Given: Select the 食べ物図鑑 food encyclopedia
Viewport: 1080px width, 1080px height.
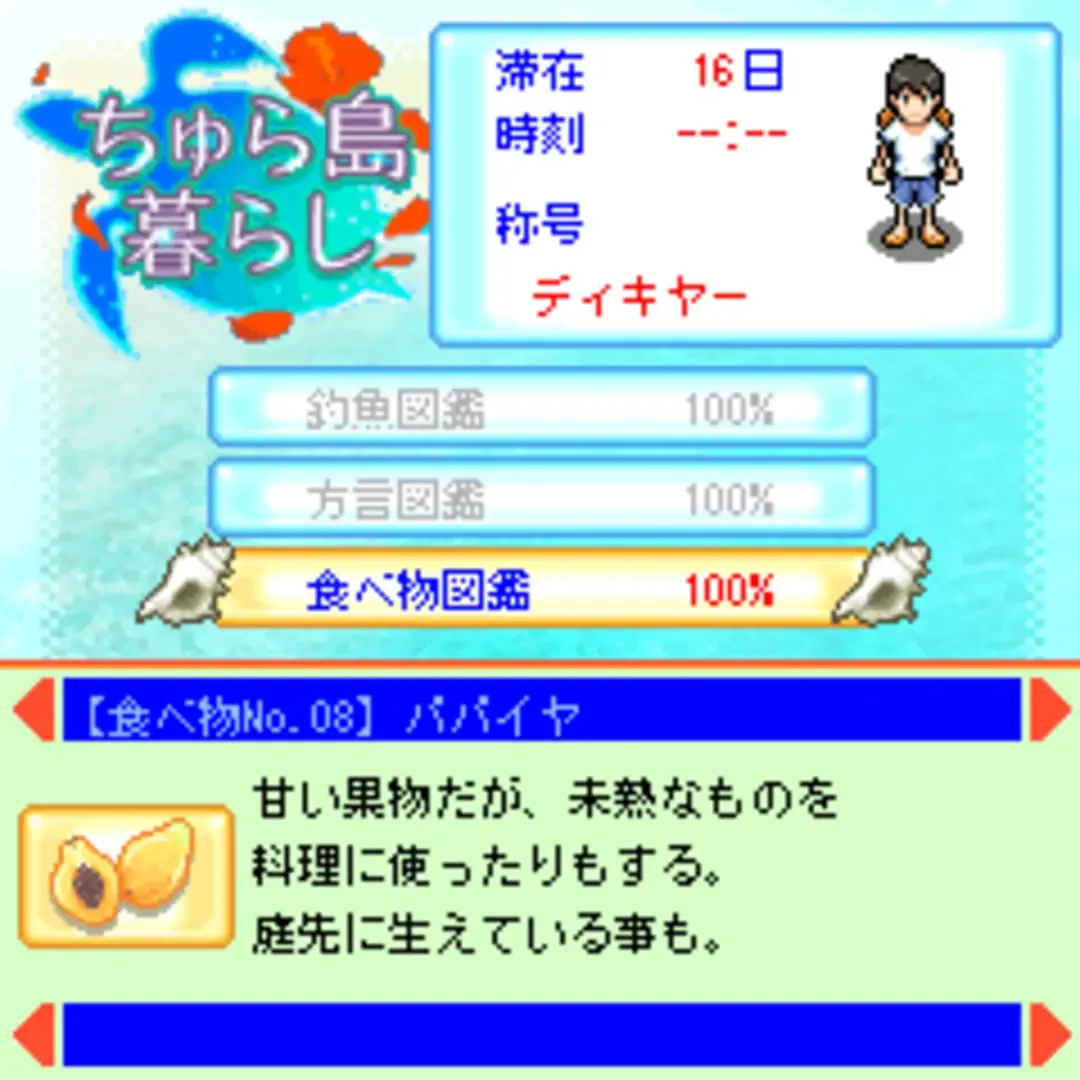Looking at the screenshot, I should coord(541,590).
